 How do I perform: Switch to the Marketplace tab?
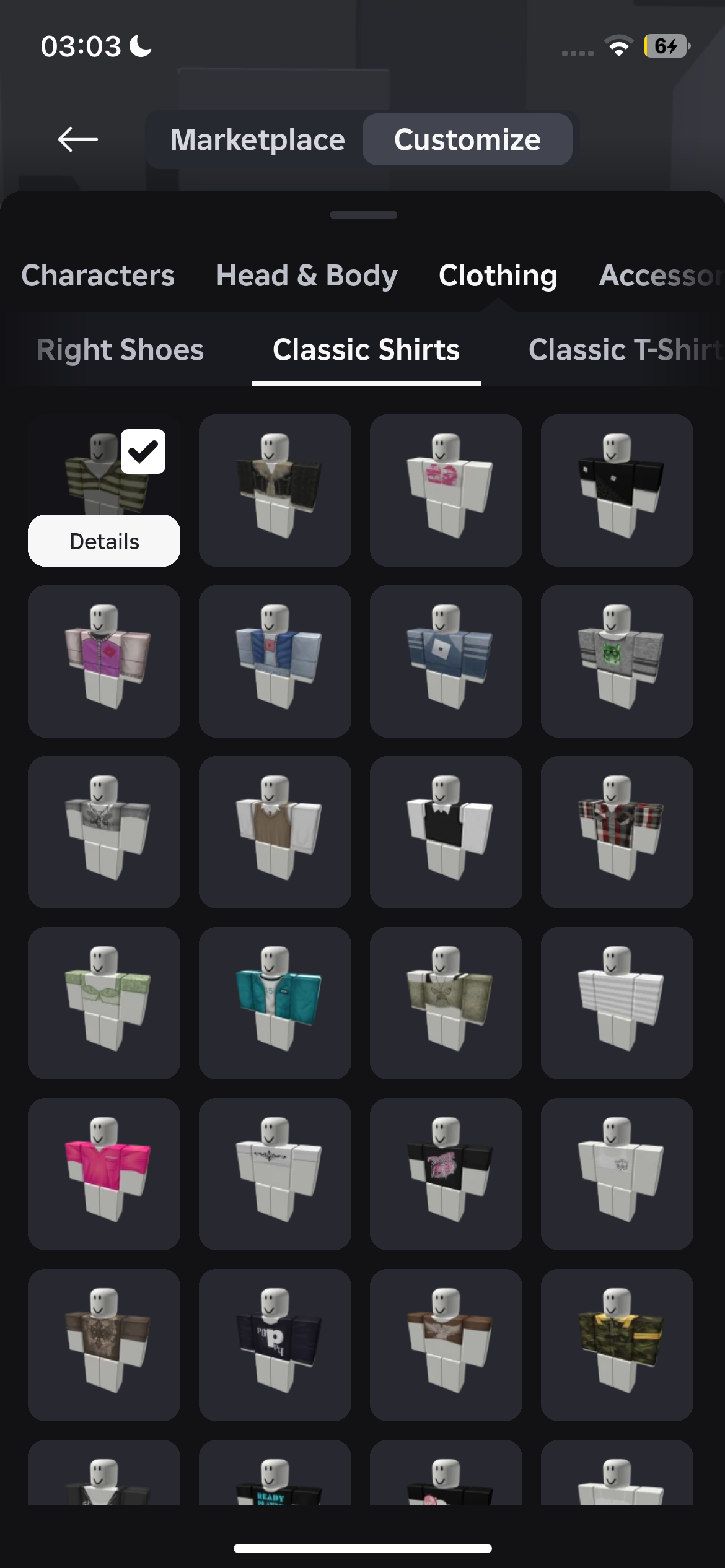(258, 139)
